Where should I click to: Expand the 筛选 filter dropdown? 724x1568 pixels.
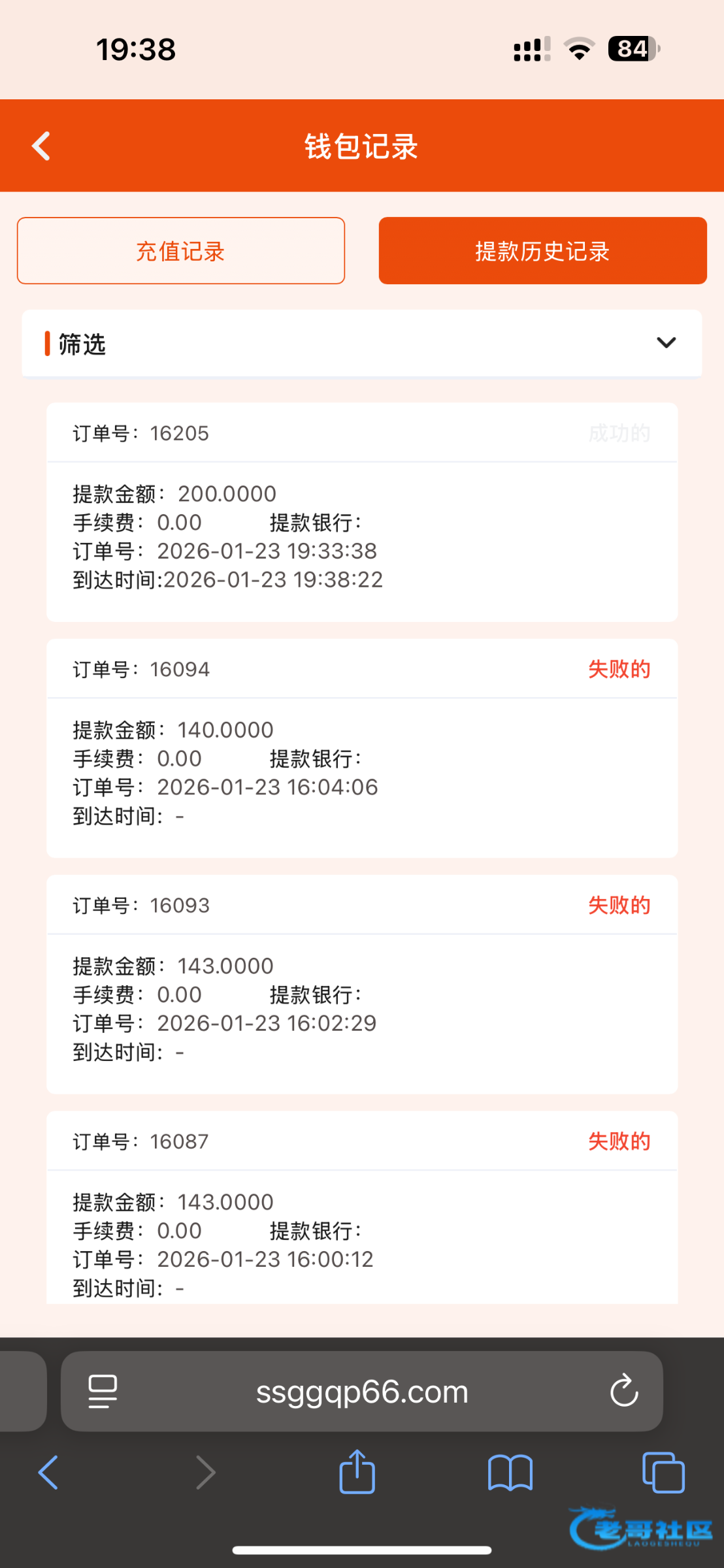point(666,343)
